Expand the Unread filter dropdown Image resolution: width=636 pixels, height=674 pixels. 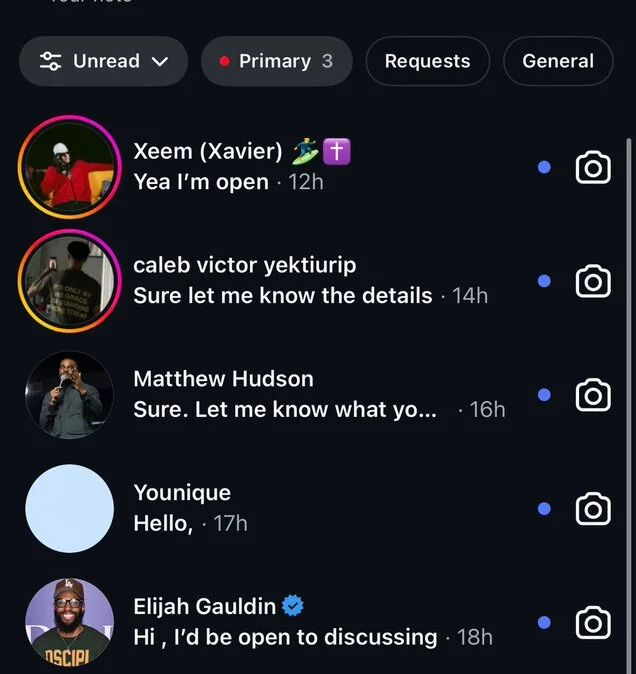[x=103, y=61]
